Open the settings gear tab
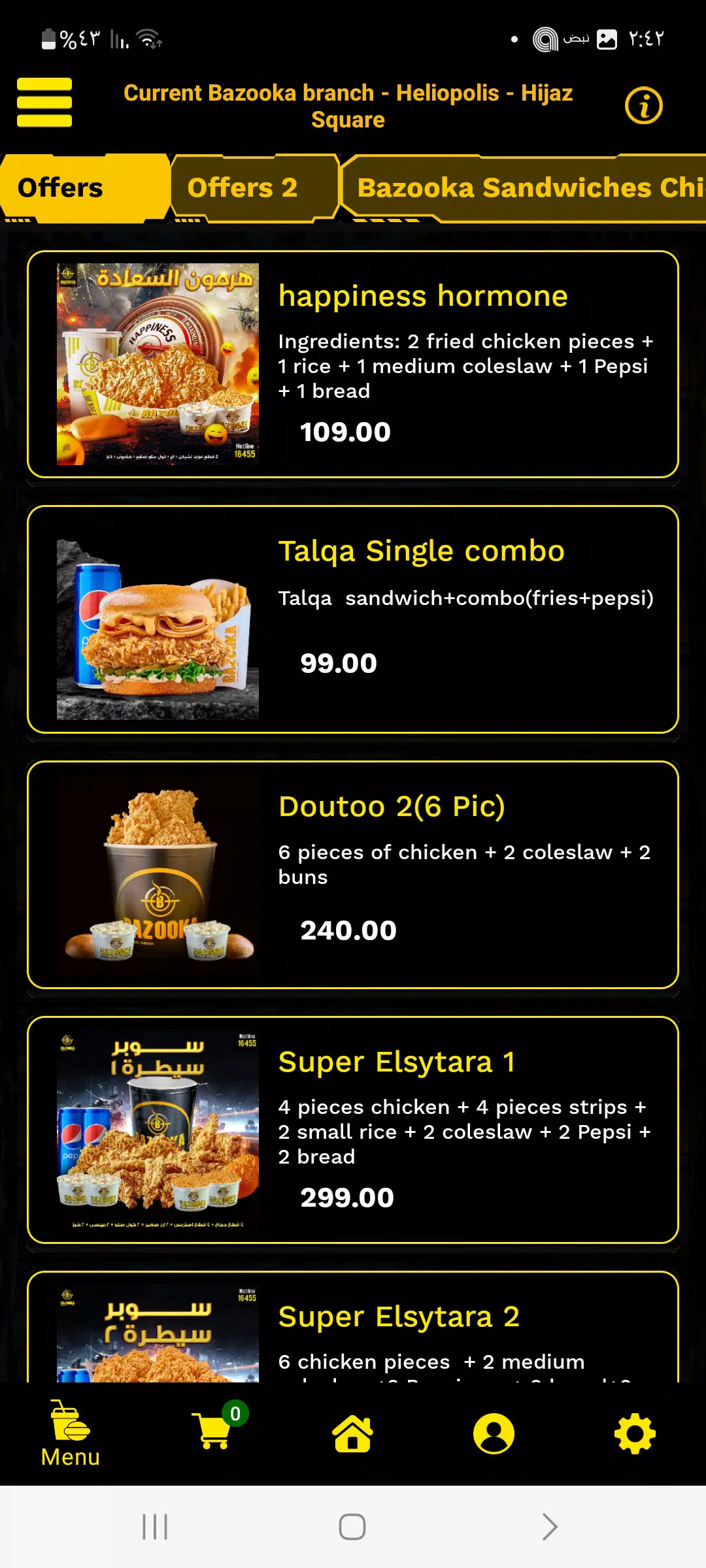 pos(635,1434)
